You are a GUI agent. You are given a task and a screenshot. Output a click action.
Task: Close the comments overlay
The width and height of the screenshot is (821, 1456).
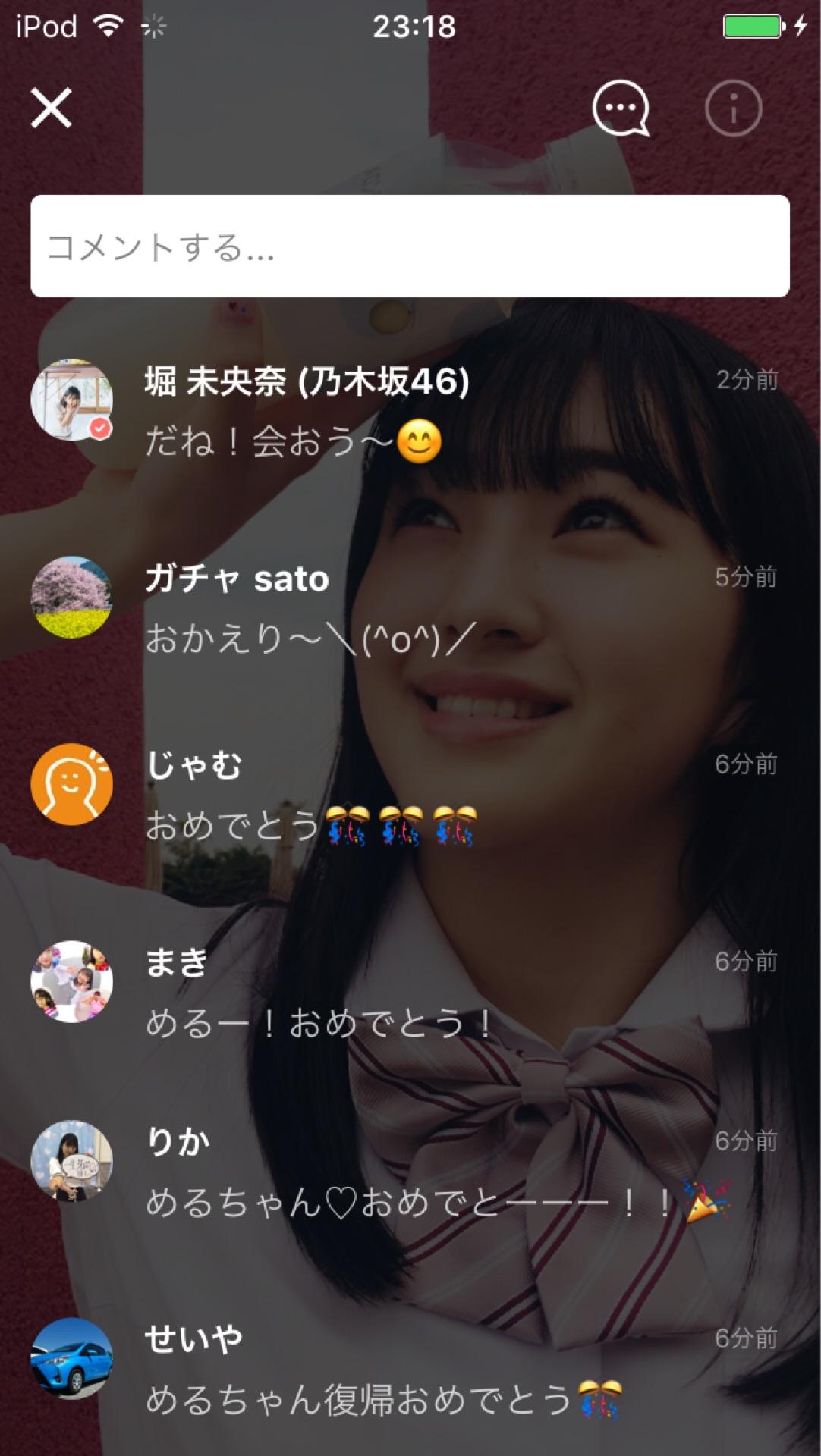(x=51, y=107)
